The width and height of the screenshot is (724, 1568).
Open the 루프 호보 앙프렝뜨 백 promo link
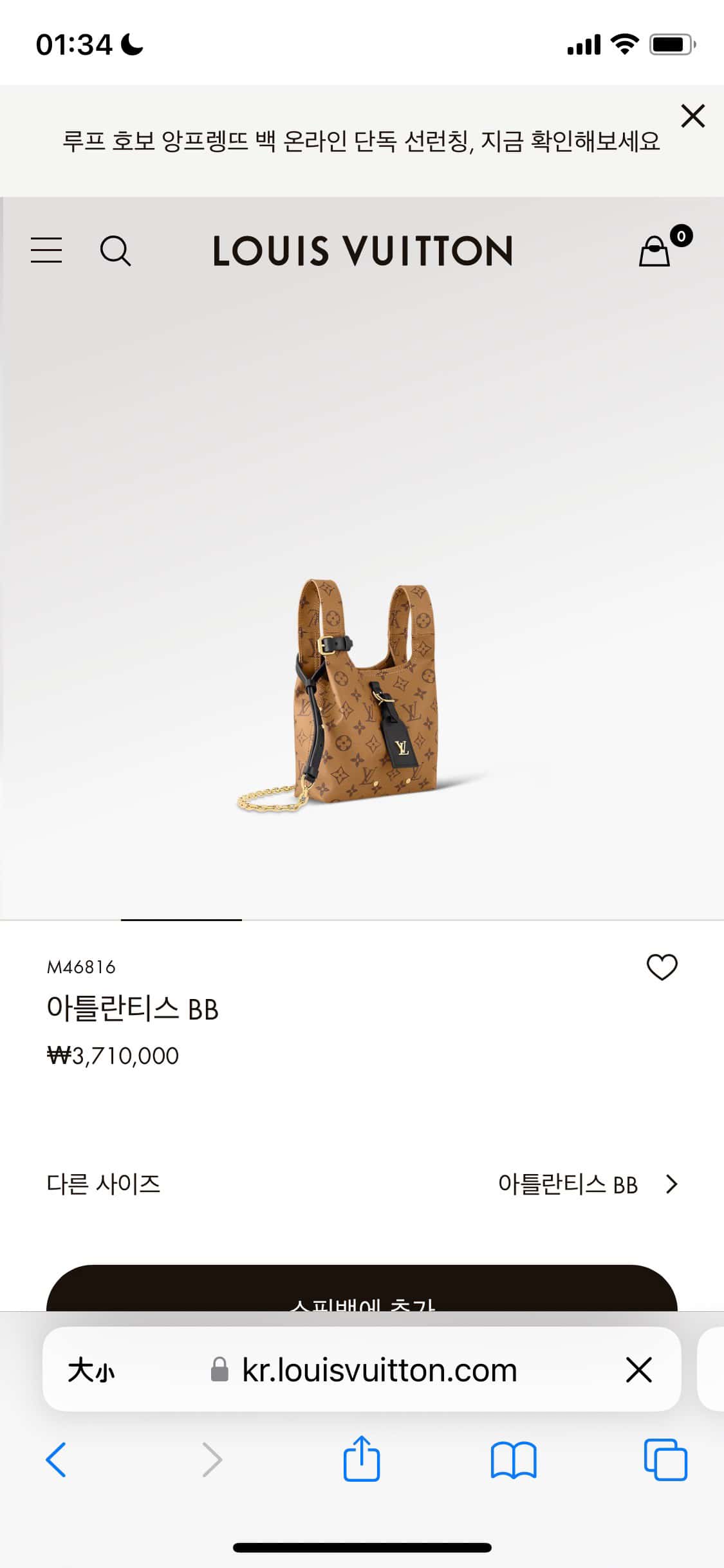360,141
